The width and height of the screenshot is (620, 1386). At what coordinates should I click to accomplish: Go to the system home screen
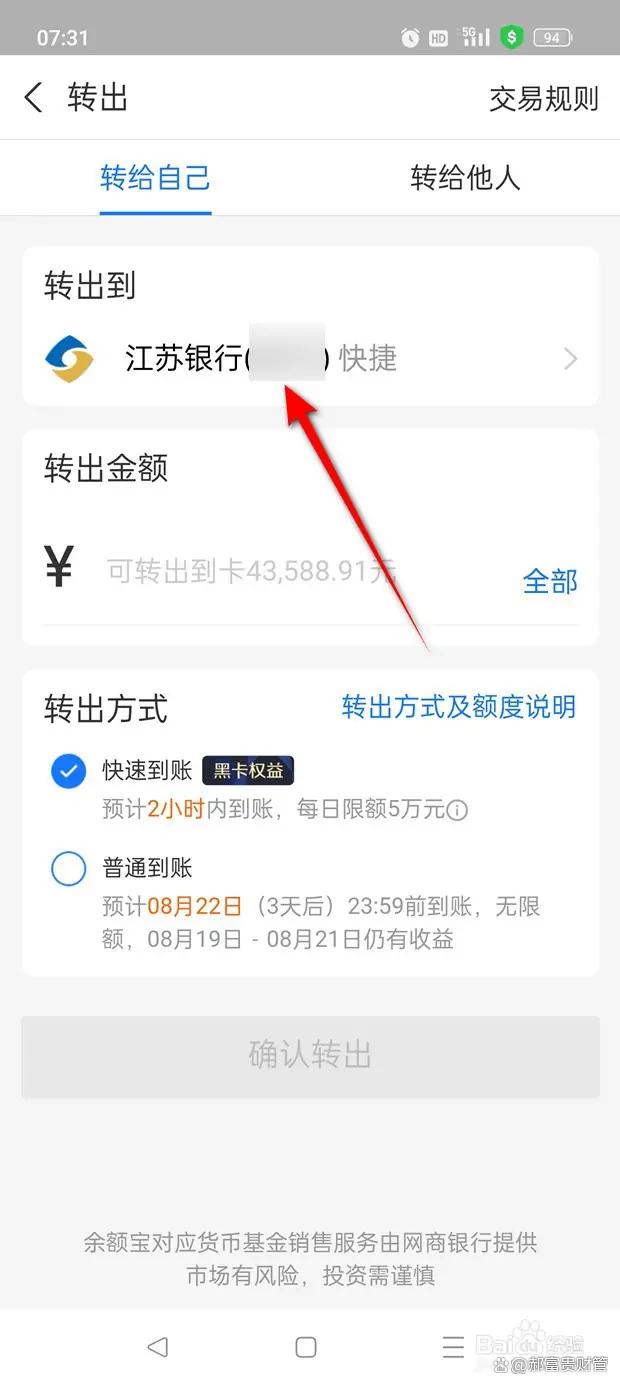[306, 1347]
